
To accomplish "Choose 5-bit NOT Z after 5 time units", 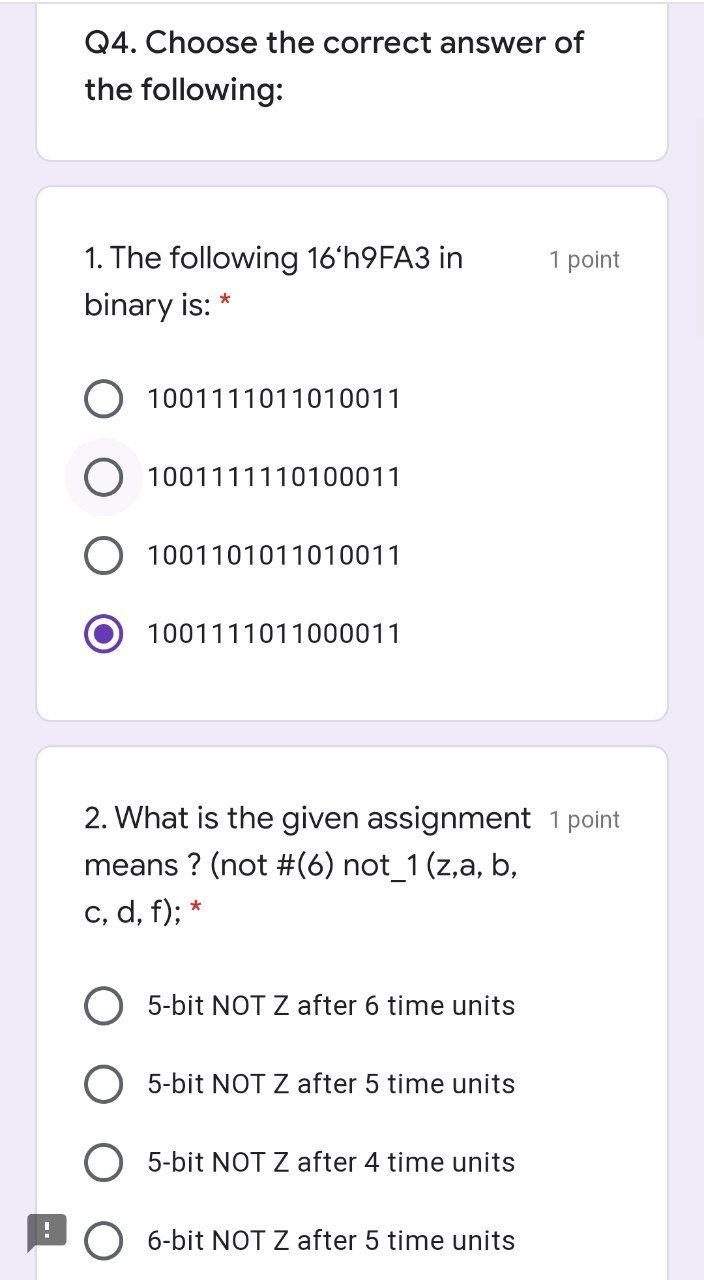I will 104,1083.
